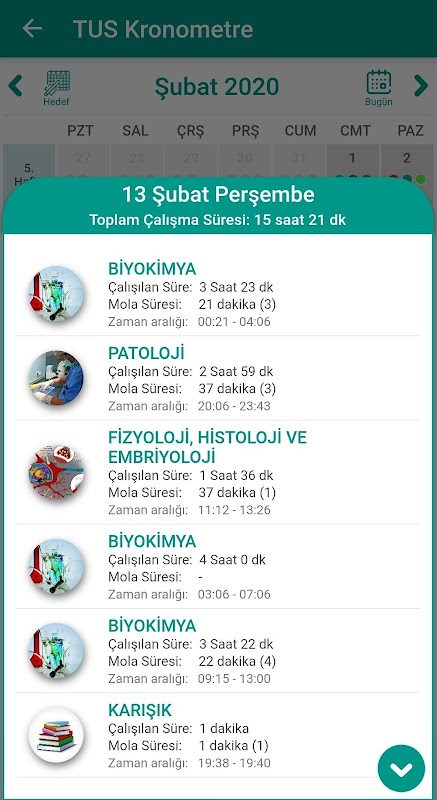
Task: Open the Patoloji study session
Action: click(218, 379)
